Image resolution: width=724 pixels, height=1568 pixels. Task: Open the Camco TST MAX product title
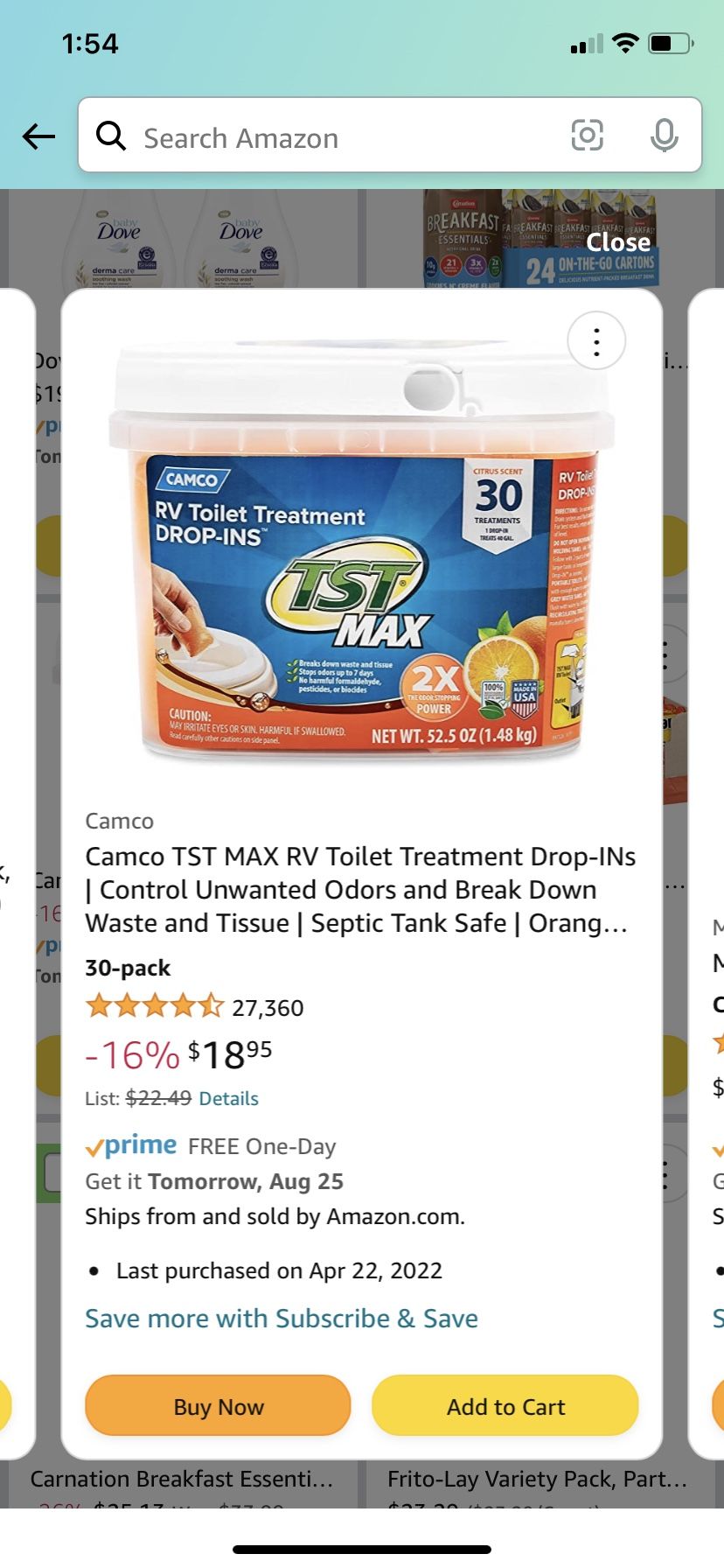coord(360,889)
